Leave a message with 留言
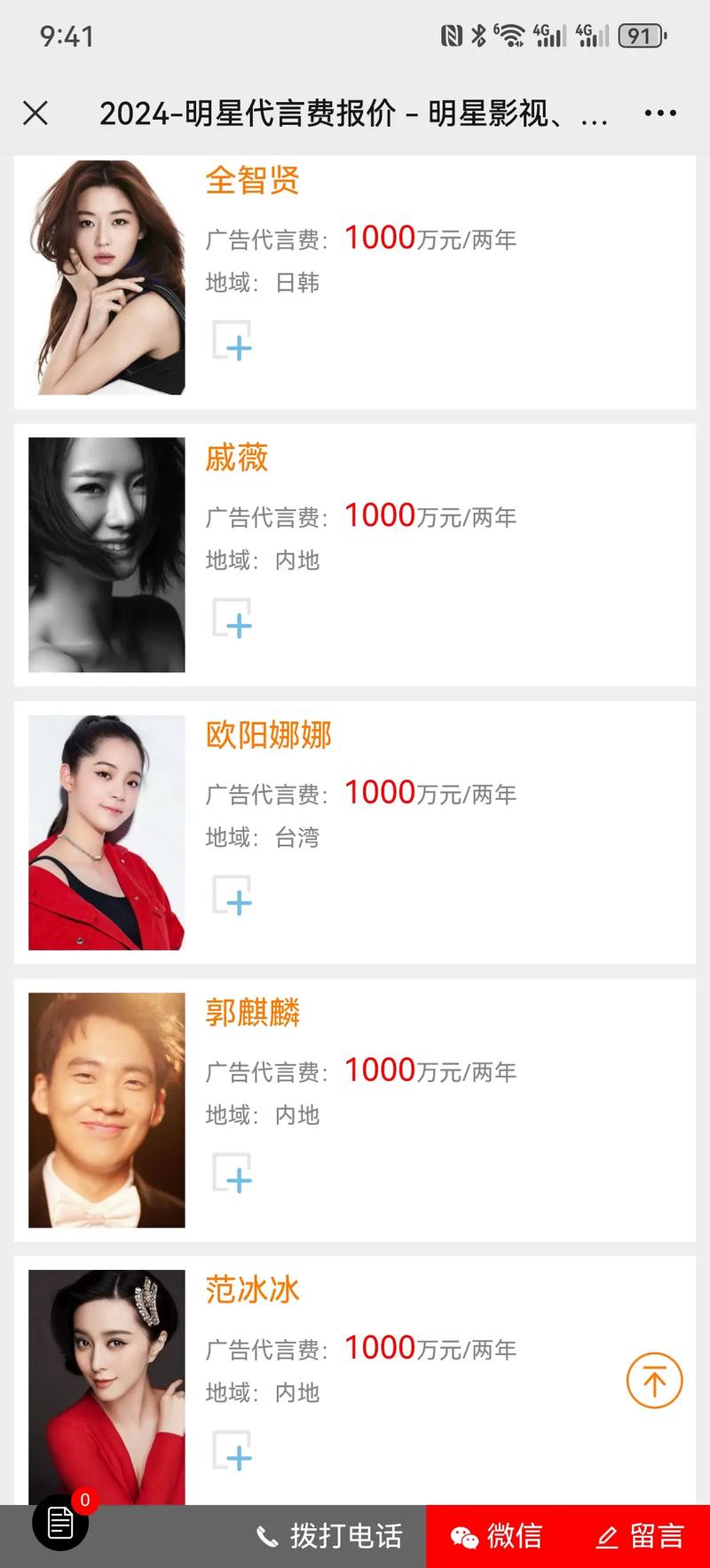This screenshot has width=710, height=1568. click(x=640, y=1536)
